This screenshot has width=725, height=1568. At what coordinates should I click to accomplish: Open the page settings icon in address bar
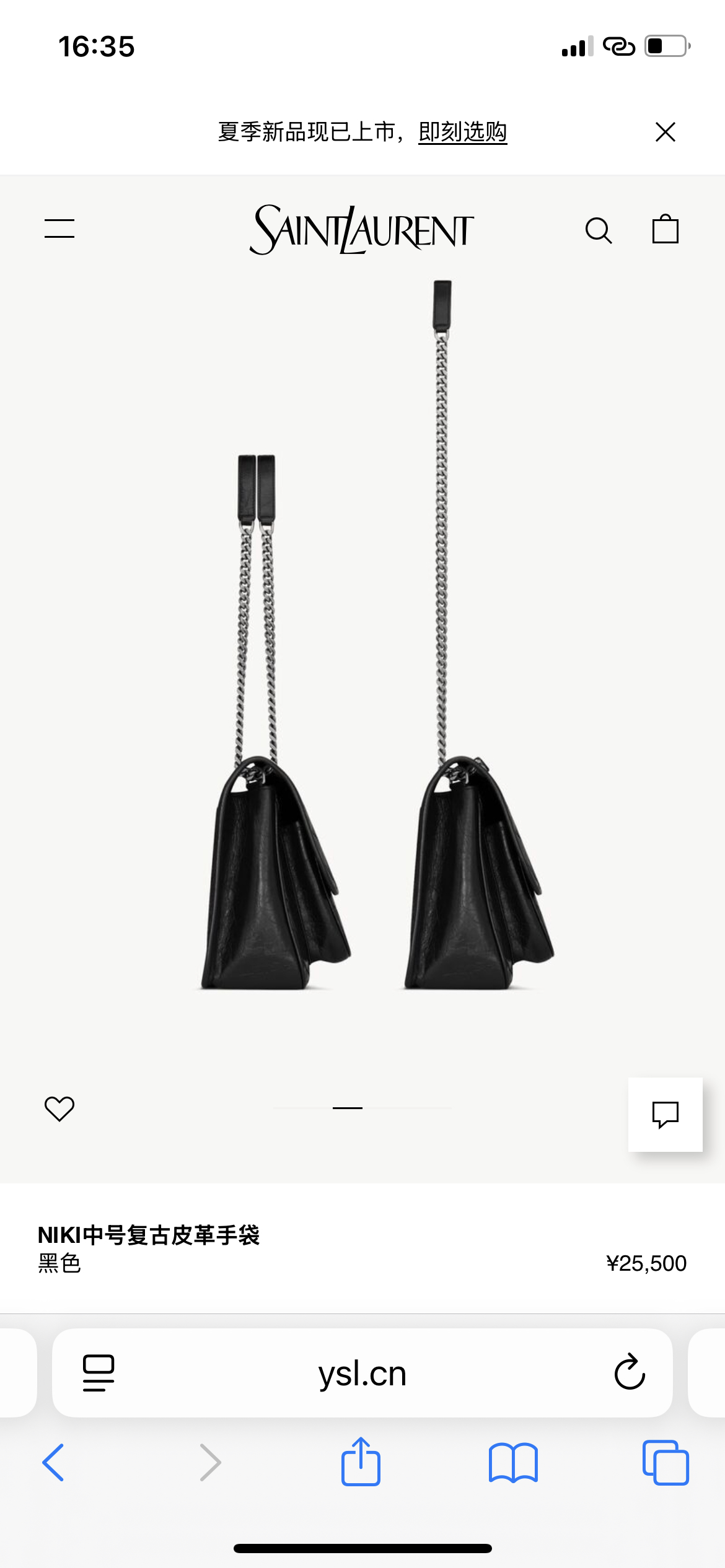tap(99, 1373)
